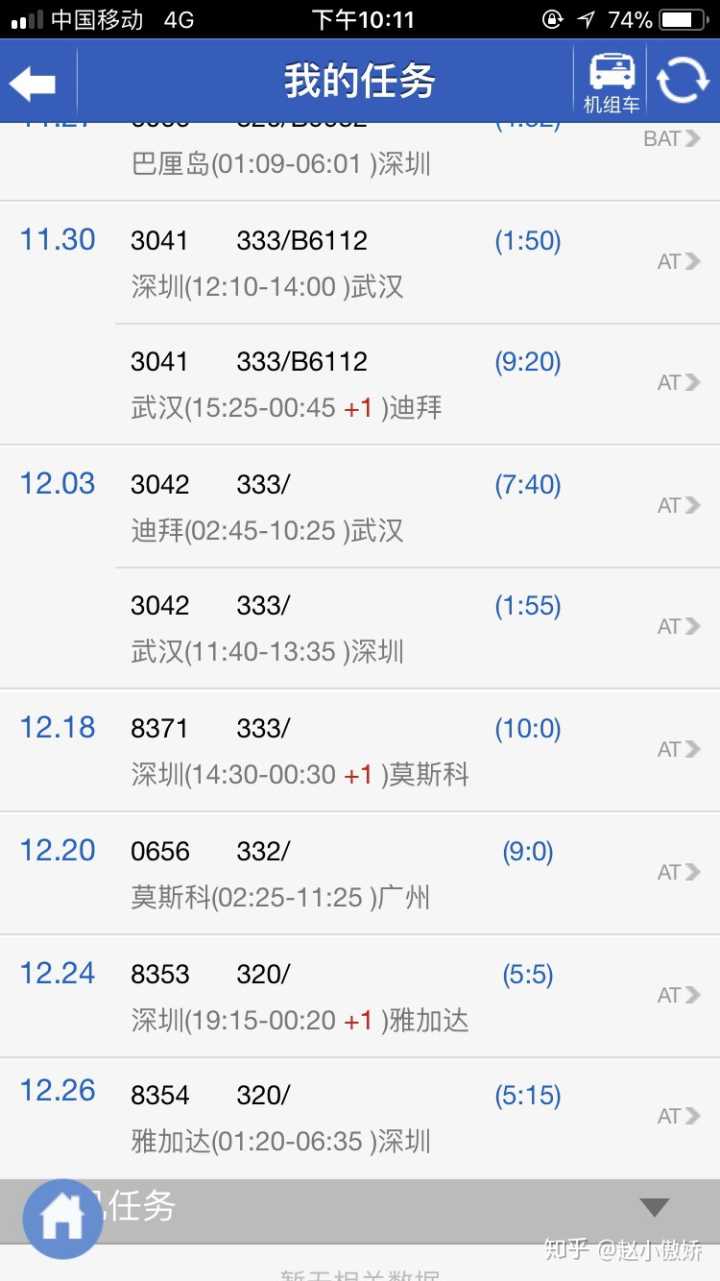Expand the section with the down triangle
Screen dimensions: 720x1281
(x=654, y=1208)
